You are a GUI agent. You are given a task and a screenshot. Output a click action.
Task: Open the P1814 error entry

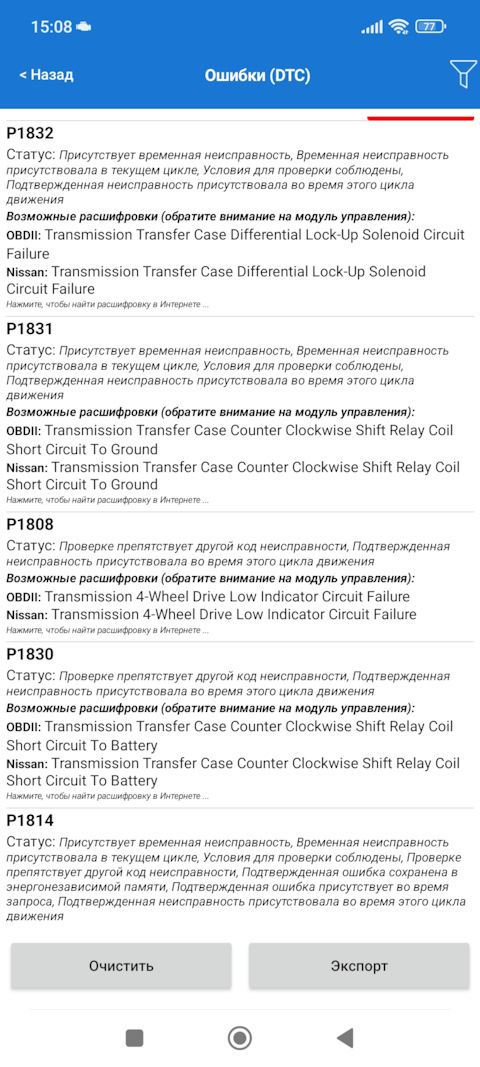click(240, 867)
